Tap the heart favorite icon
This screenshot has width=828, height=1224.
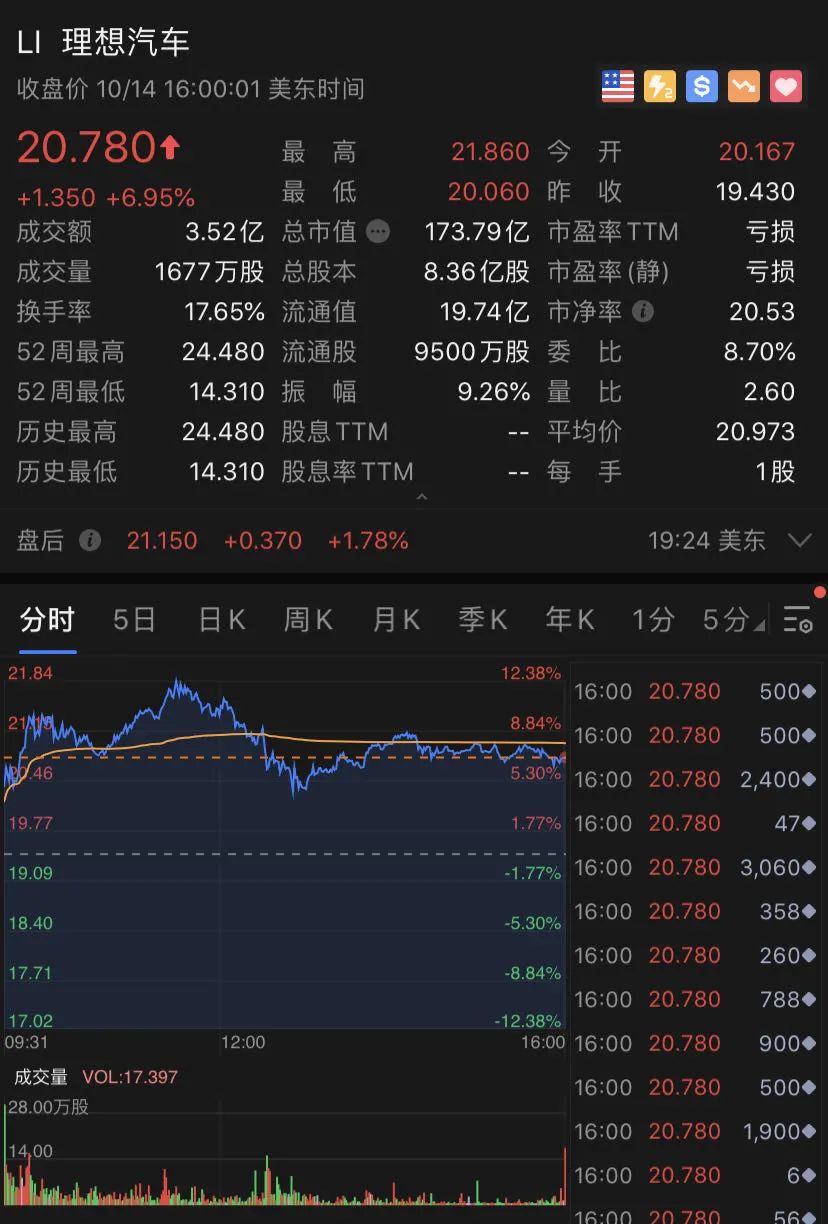(786, 87)
